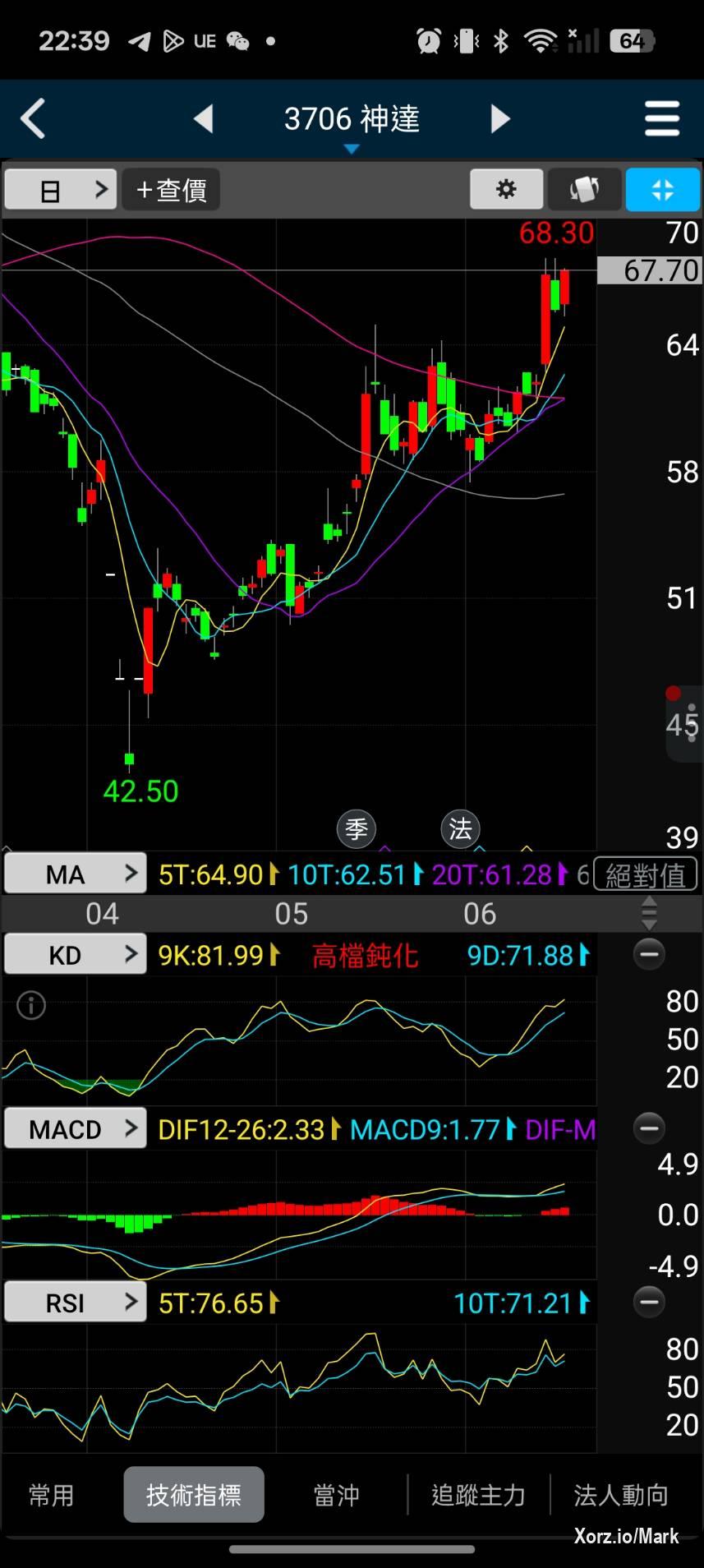
Task: Change the RSI indicator selector
Action: [75, 1303]
